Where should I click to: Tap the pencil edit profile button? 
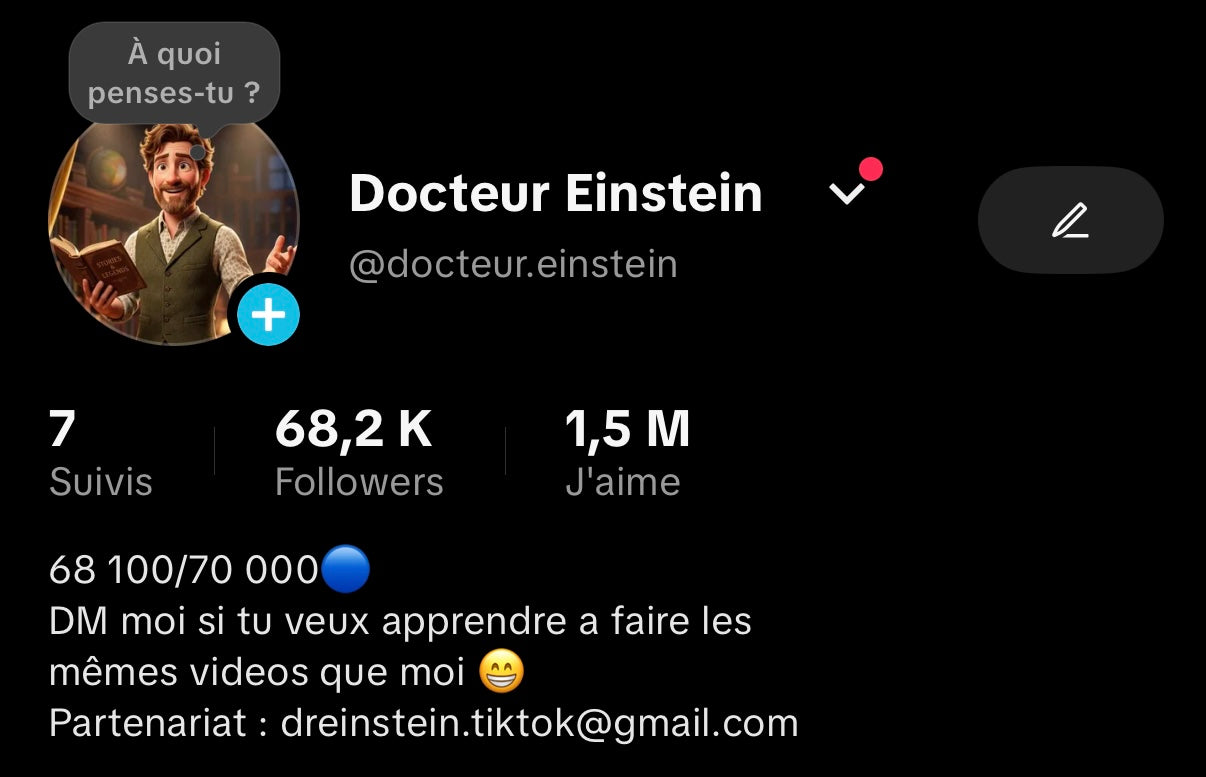point(1069,220)
